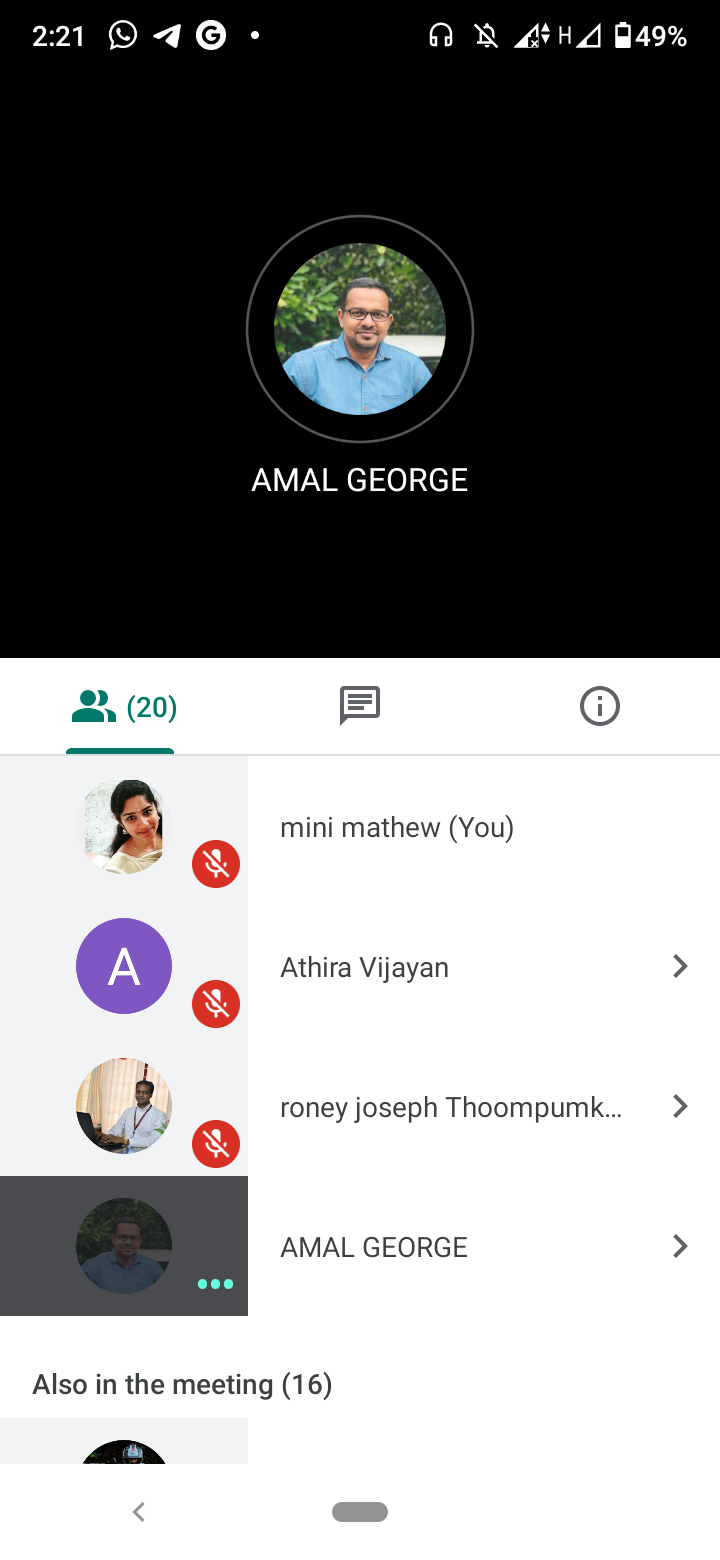The height and width of the screenshot is (1560, 720).
Task: Switch to the participants tab
Action: pyautogui.click(x=122, y=707)
